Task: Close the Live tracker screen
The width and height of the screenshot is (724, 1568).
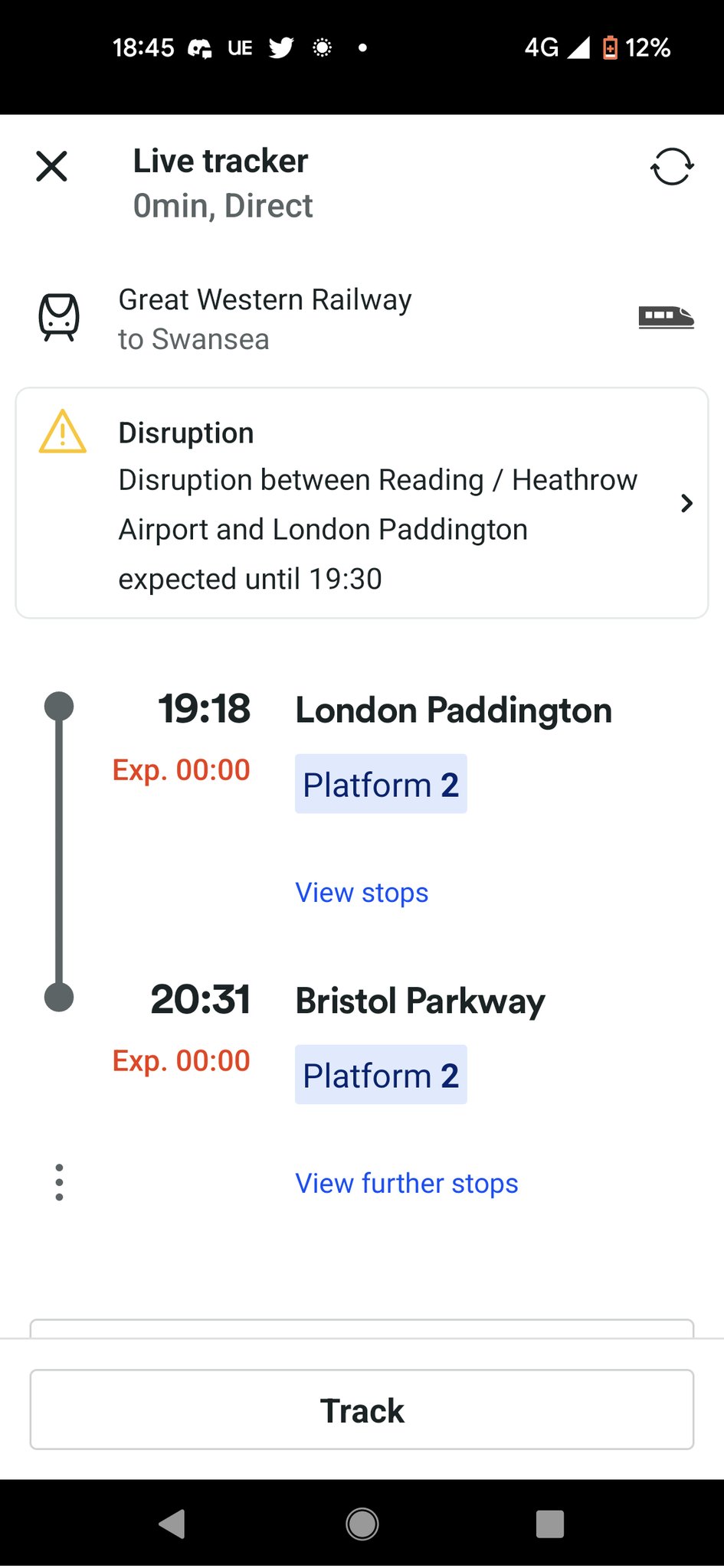Action: 52,166
